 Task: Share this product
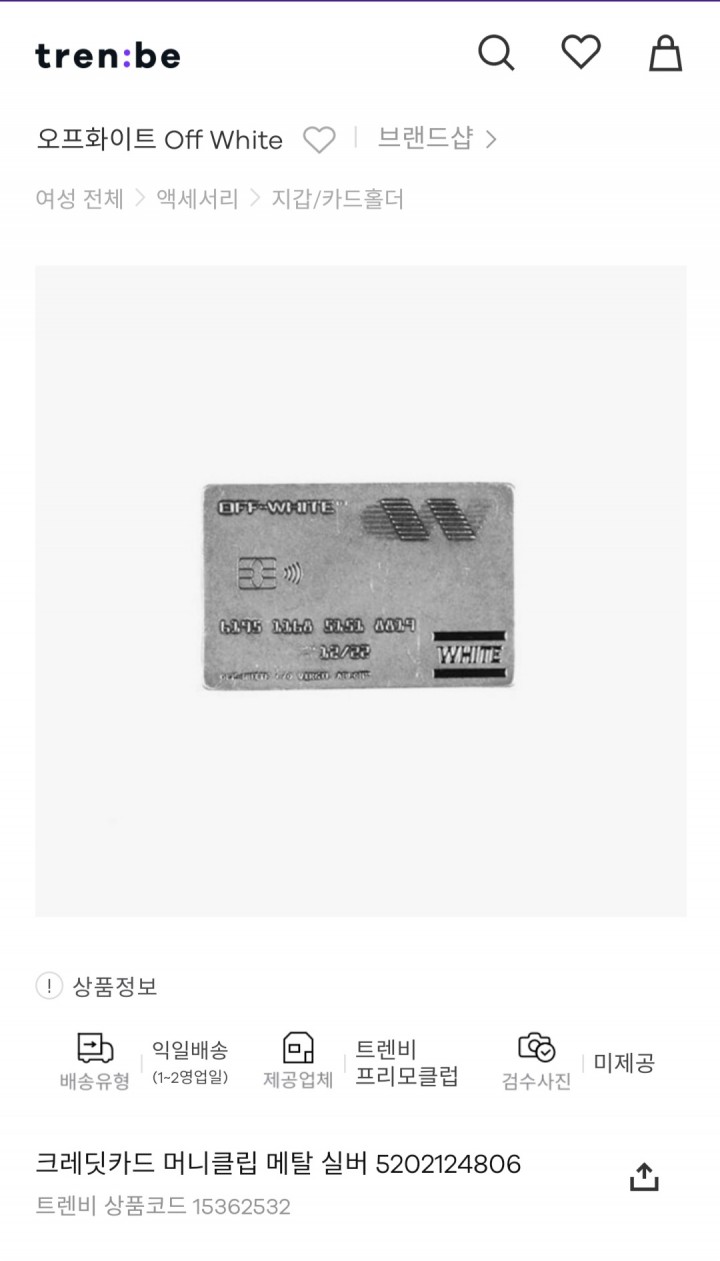(644, 1177)
